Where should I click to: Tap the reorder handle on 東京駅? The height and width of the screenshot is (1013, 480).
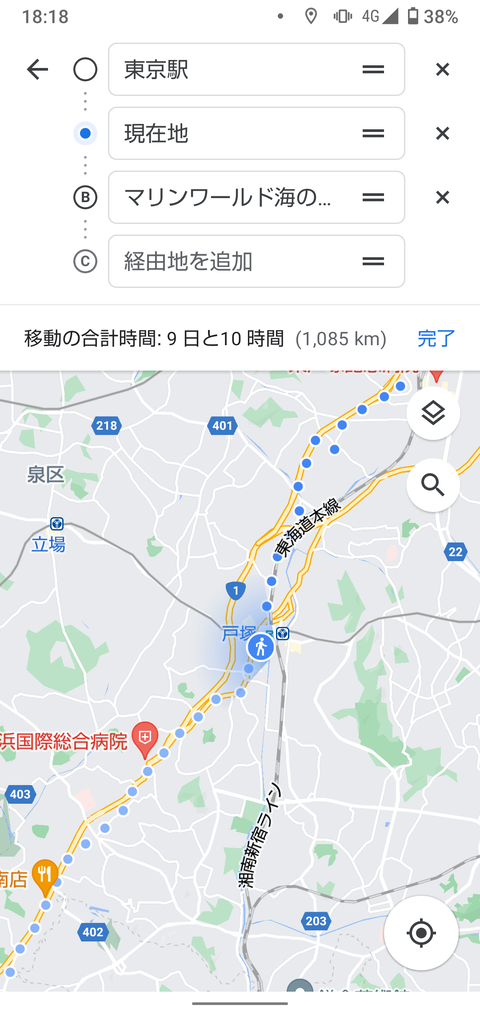point(373,70)
